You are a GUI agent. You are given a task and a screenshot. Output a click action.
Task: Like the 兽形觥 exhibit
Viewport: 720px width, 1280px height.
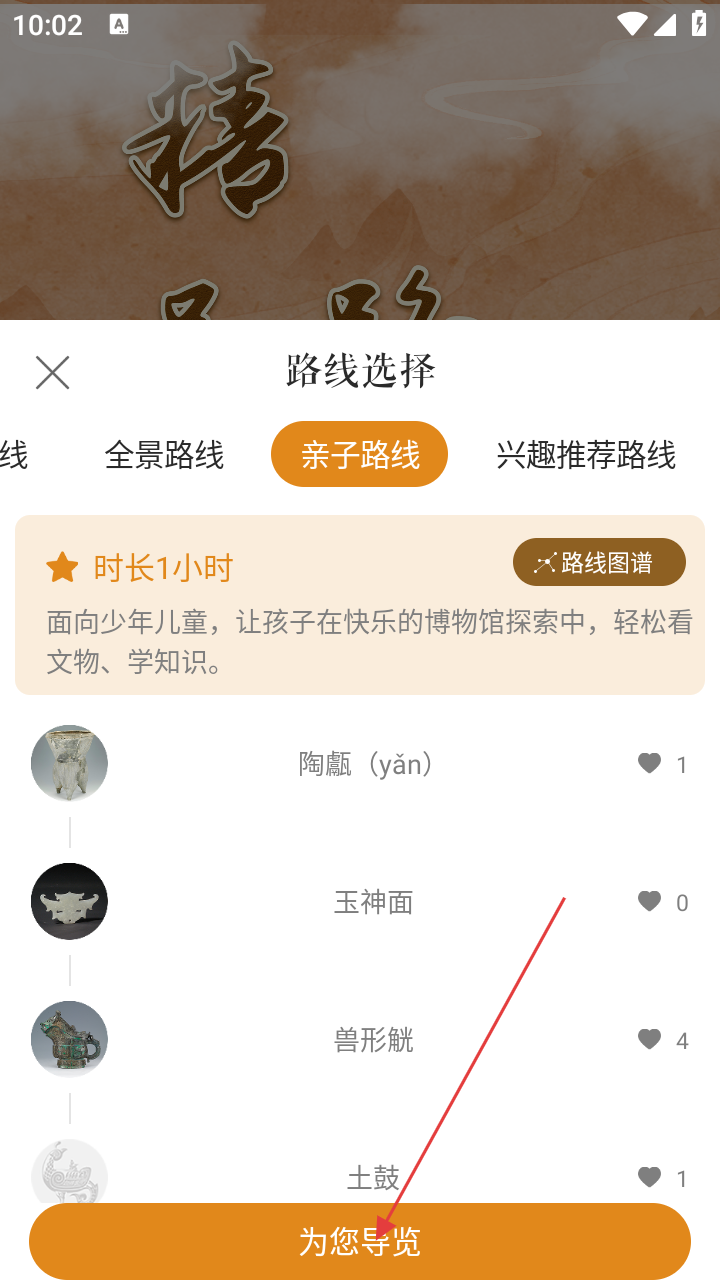650,1039
